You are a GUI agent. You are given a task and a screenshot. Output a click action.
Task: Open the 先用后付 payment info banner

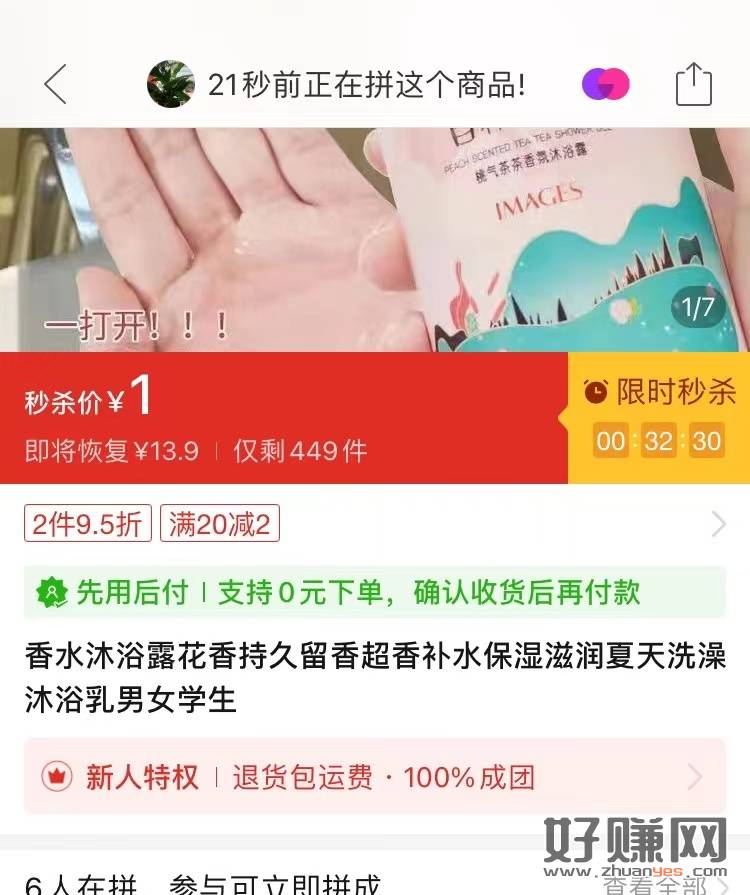pyautogui.click(x=375, y=592)
